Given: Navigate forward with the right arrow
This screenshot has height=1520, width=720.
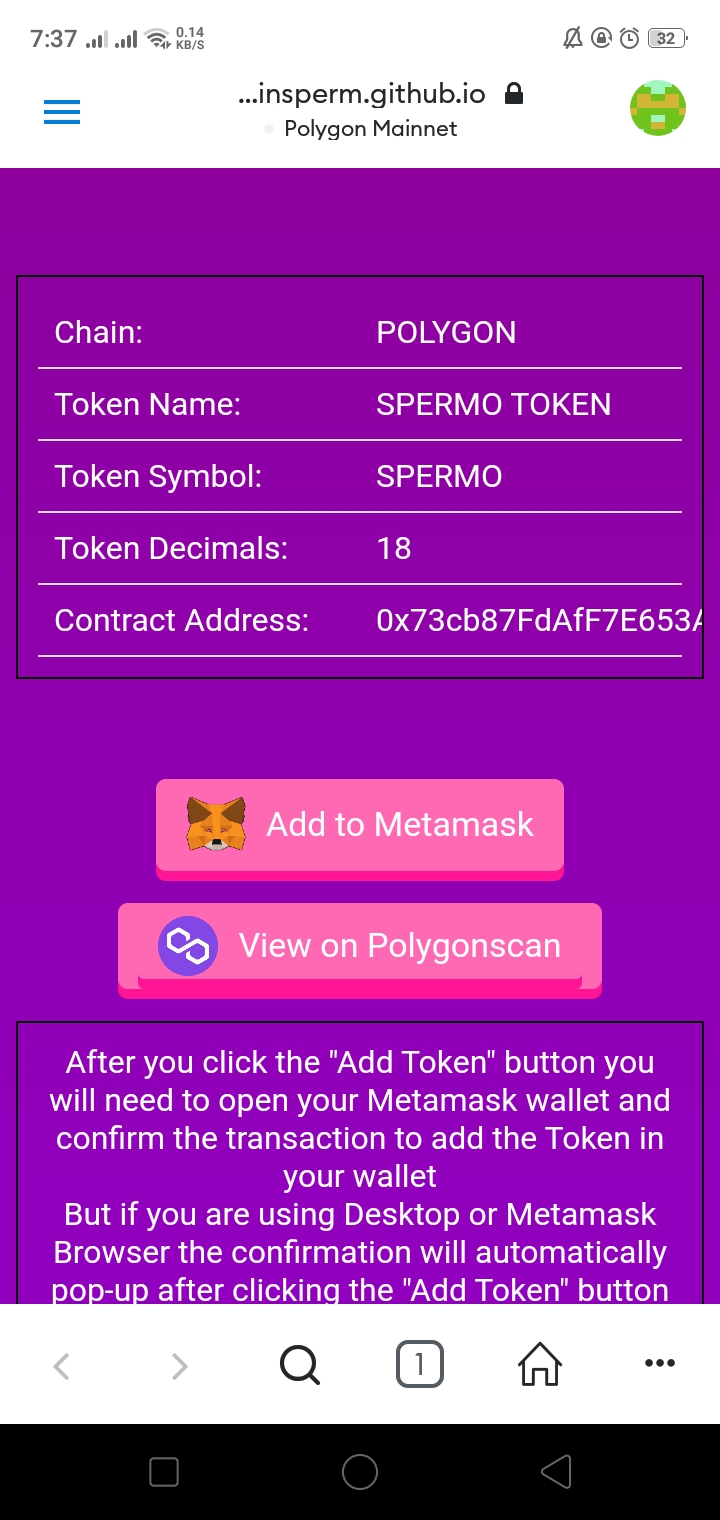Looking at the screenshot, I should 179,1362.
